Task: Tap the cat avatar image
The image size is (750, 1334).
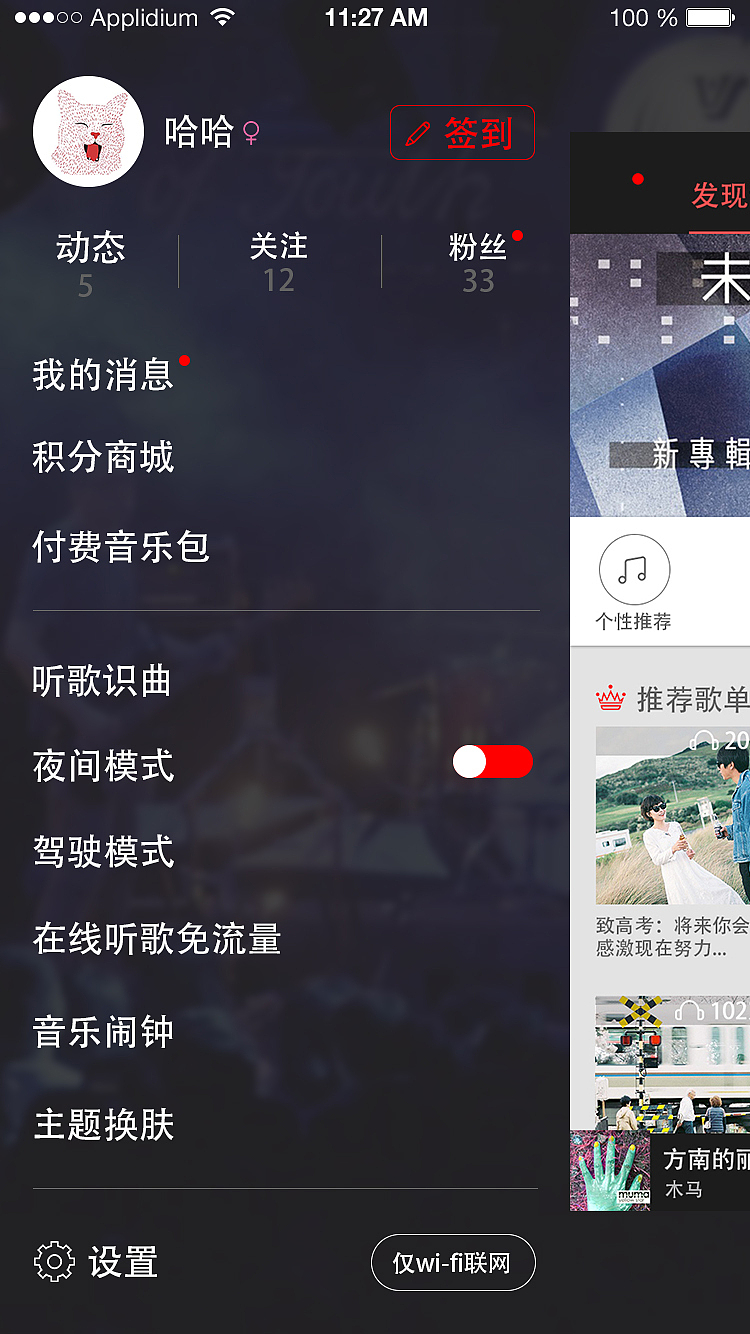Action: (88, 131)
